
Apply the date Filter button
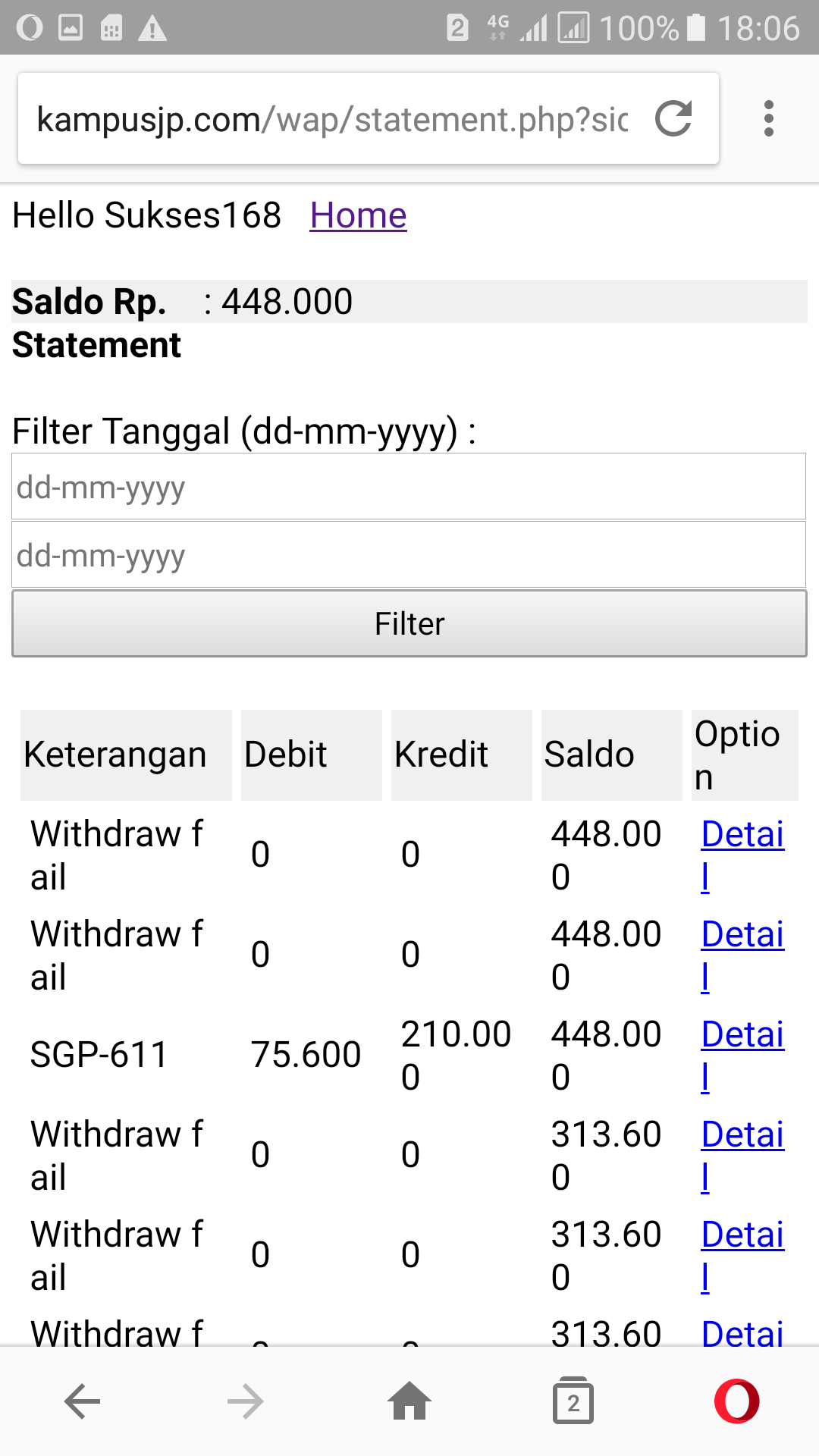click(409, 623)
